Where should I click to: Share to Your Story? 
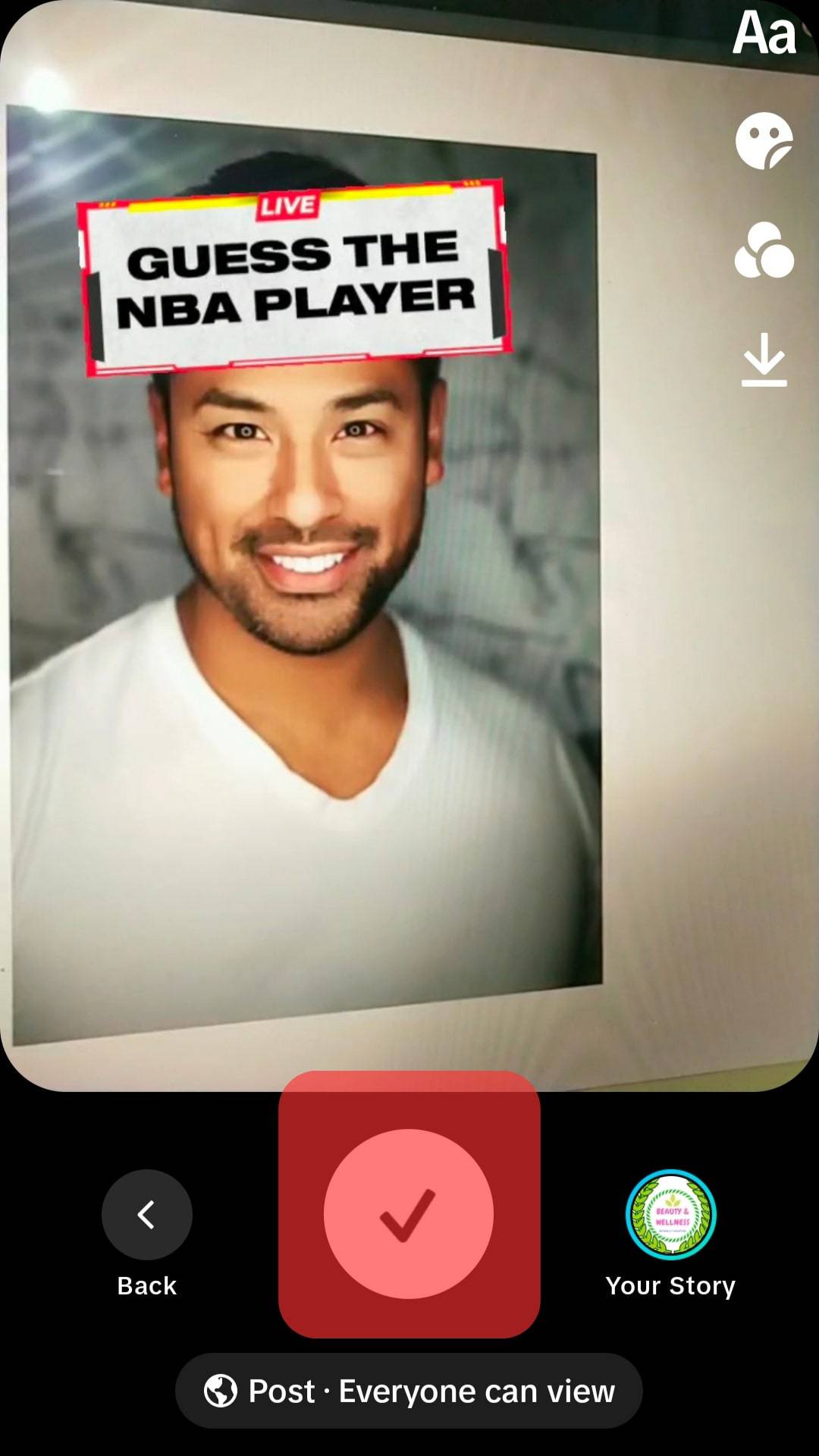coord(670,1216)
